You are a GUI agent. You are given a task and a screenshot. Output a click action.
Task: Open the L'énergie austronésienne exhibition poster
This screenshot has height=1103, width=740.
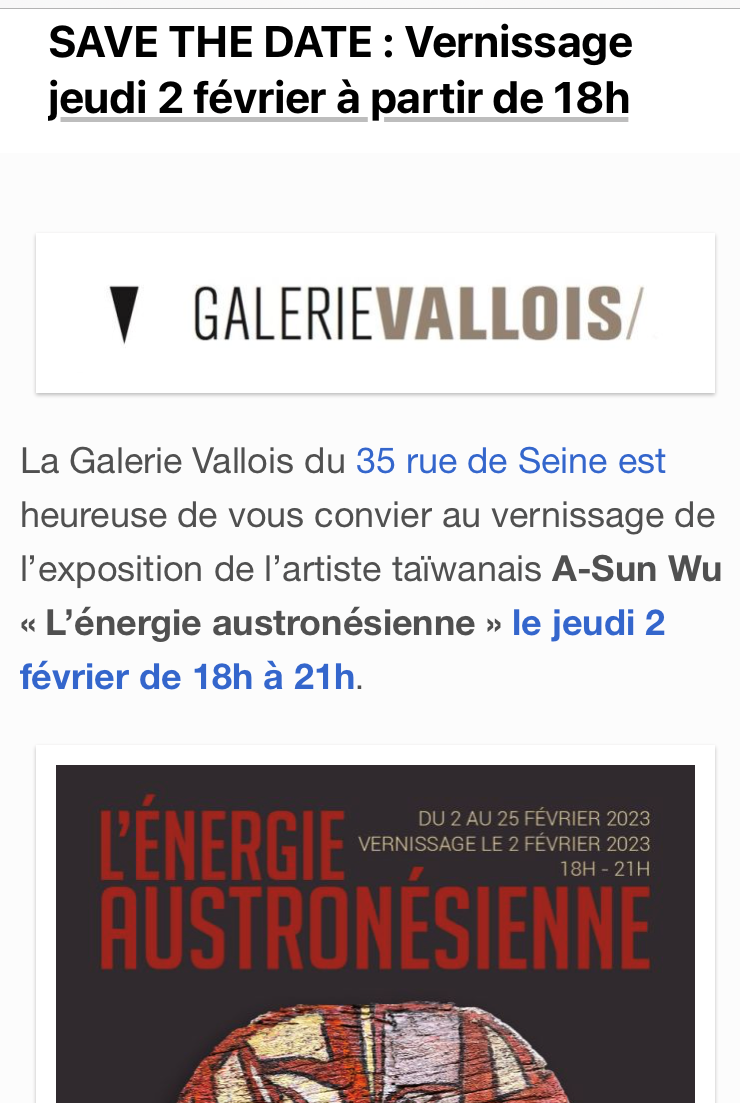point(375,930)
